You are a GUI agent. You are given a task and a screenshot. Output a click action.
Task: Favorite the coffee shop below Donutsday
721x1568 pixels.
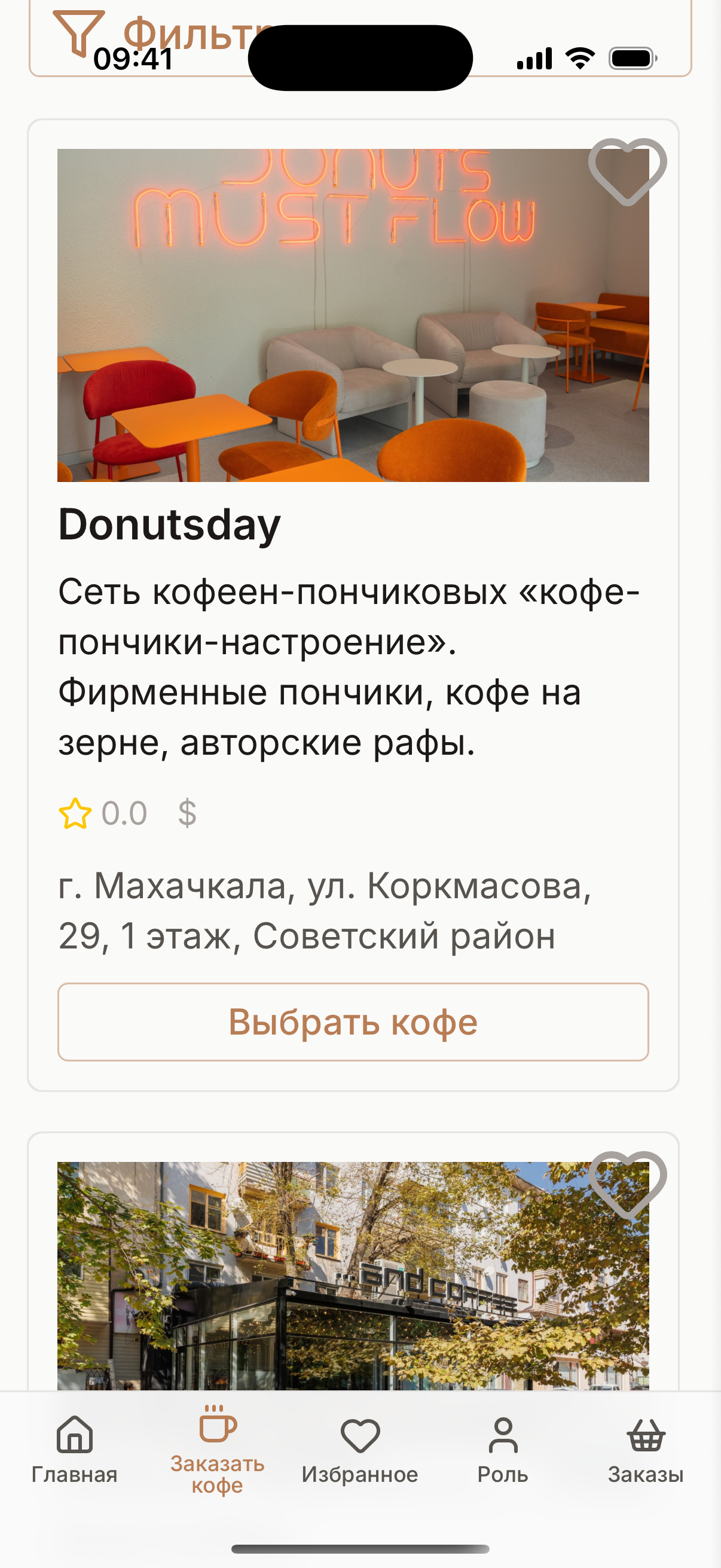click(627, 1184)
